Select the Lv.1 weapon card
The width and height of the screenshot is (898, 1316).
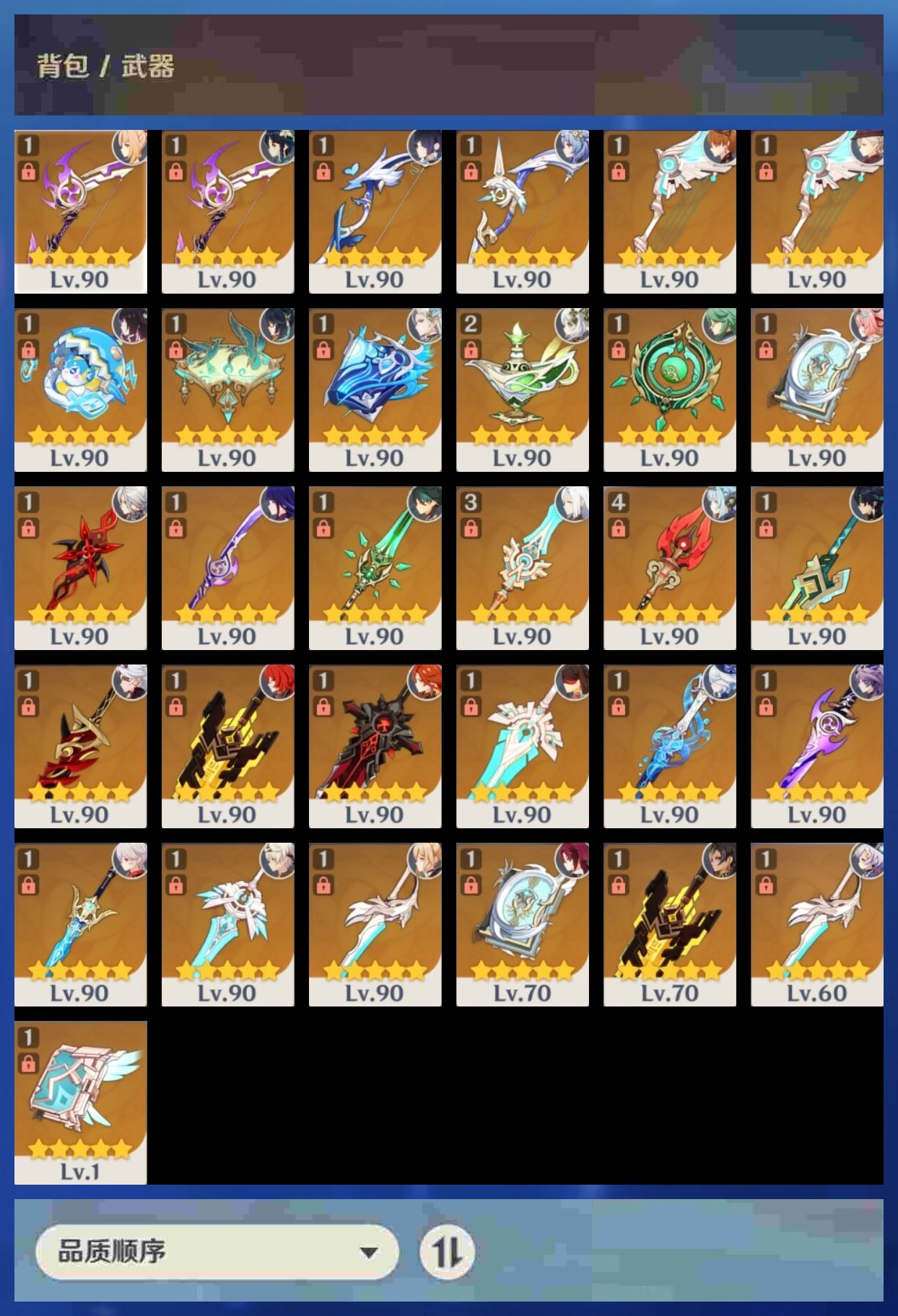click(x=80, y=1102)
